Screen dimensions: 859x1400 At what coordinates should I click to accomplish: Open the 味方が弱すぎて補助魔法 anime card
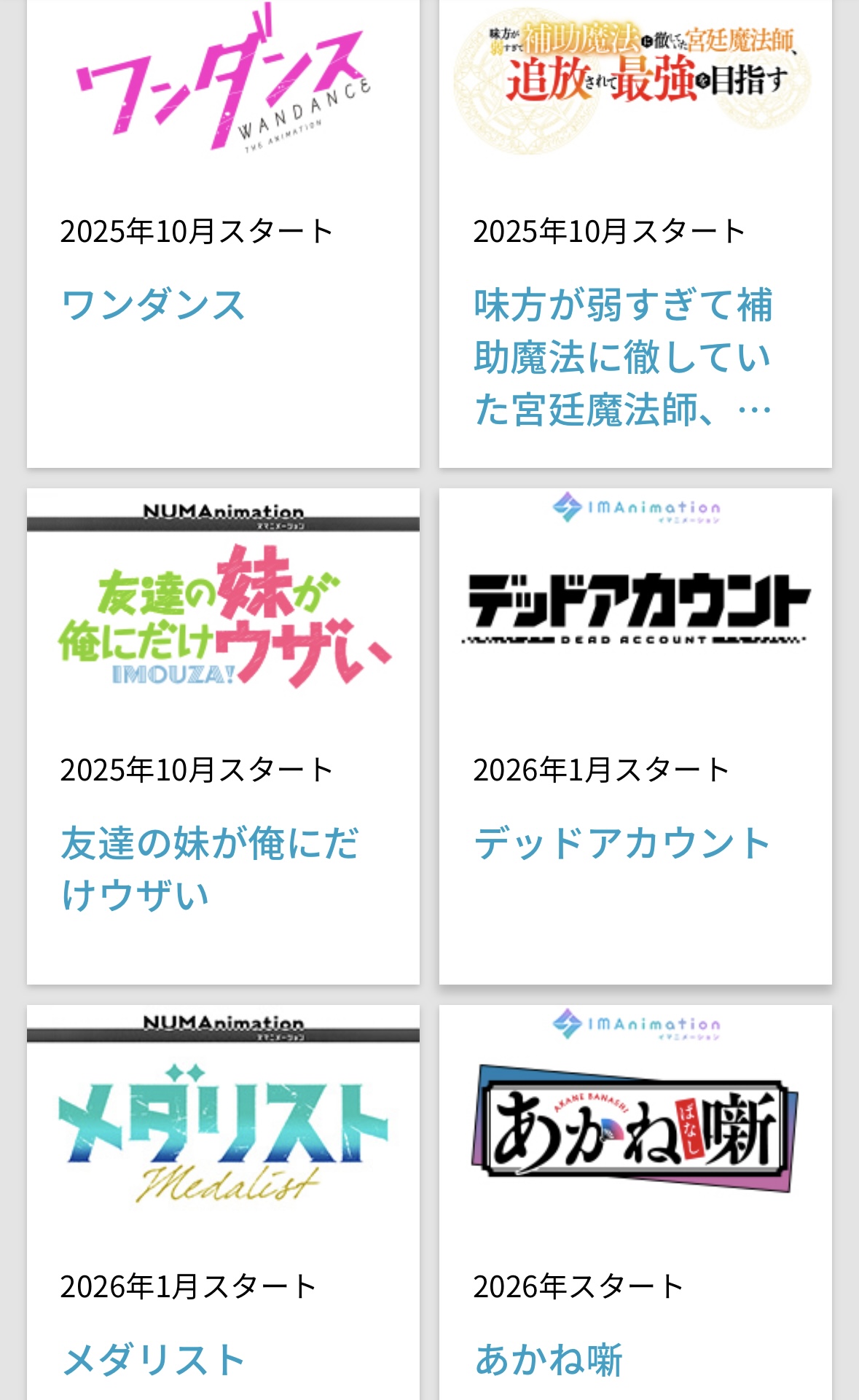tap(635, 233)
